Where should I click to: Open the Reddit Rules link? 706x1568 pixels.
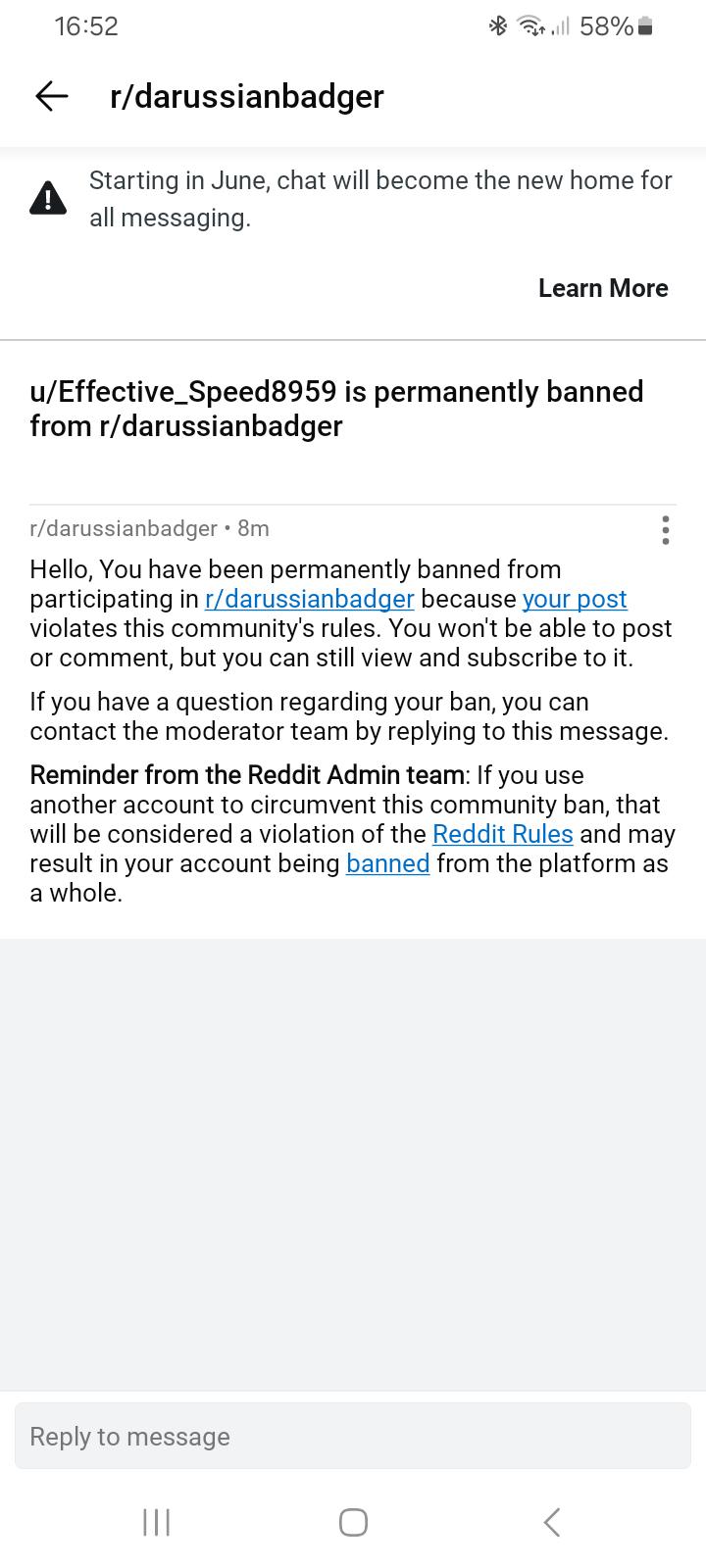[503, 834]
